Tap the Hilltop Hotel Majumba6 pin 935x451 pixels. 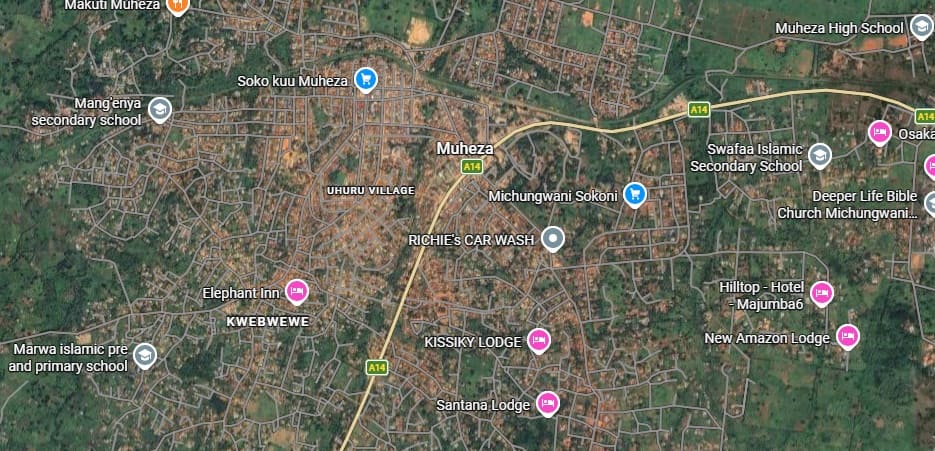[822, 293]
